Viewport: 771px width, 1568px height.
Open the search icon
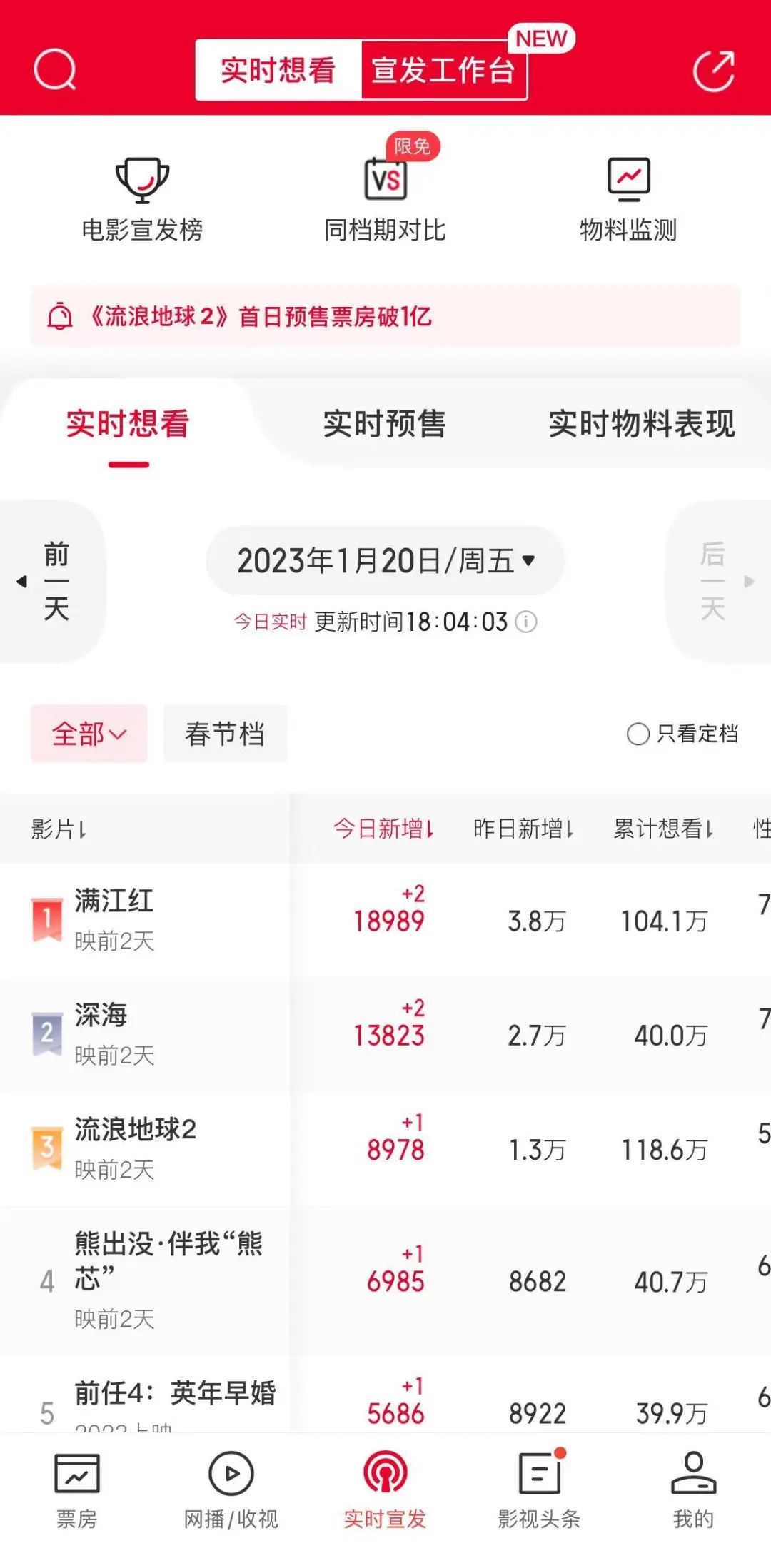(55, 70)
